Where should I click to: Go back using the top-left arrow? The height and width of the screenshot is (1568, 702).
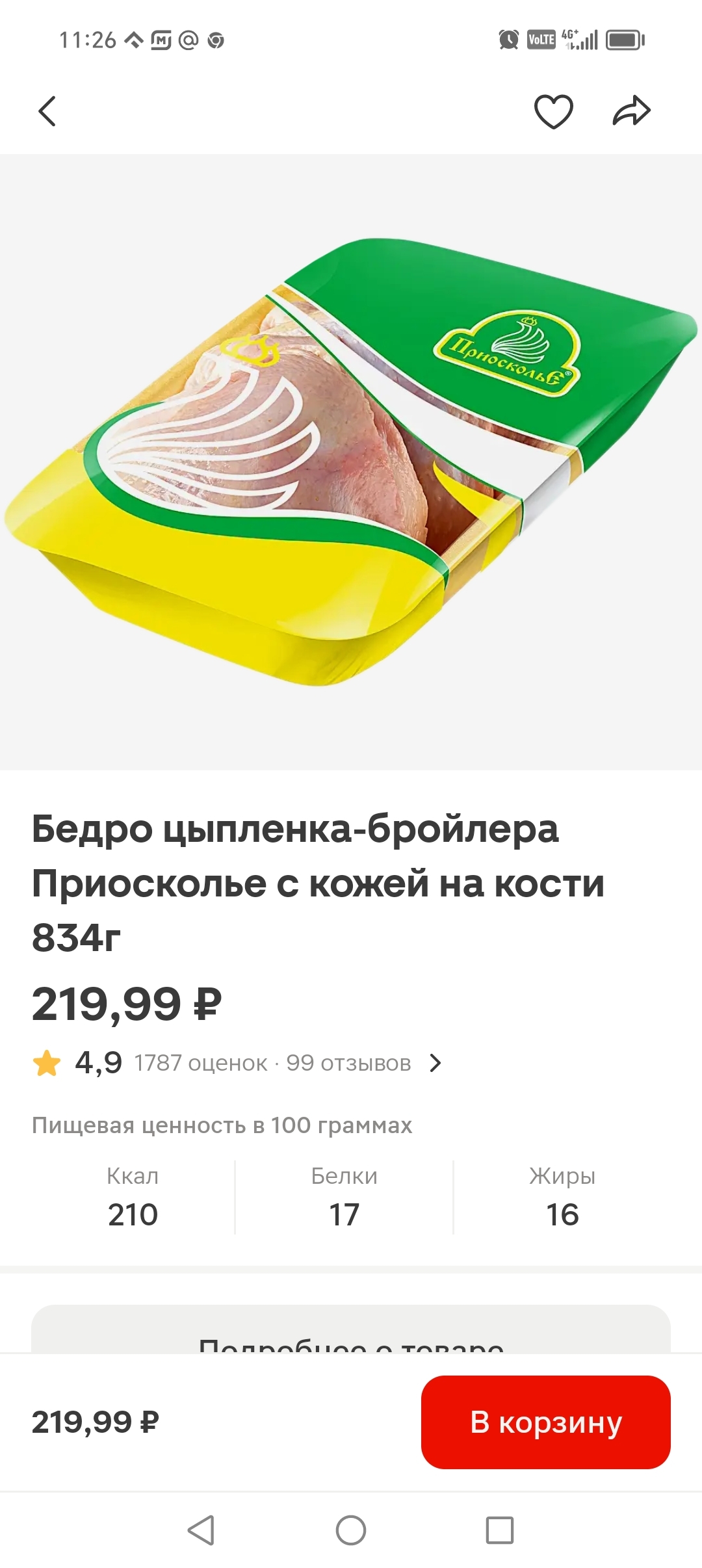tap(47, 111)
